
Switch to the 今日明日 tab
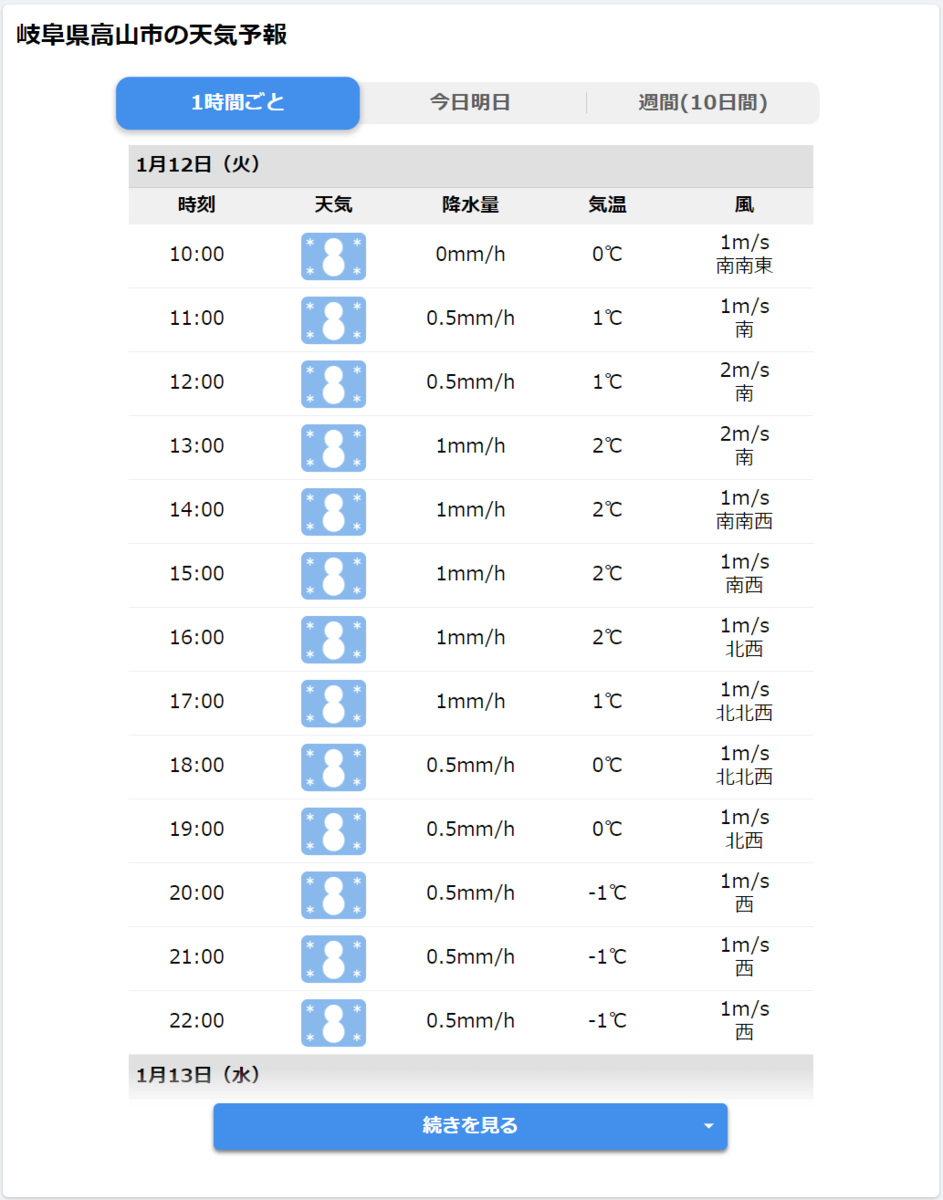[x=470, y=103]
